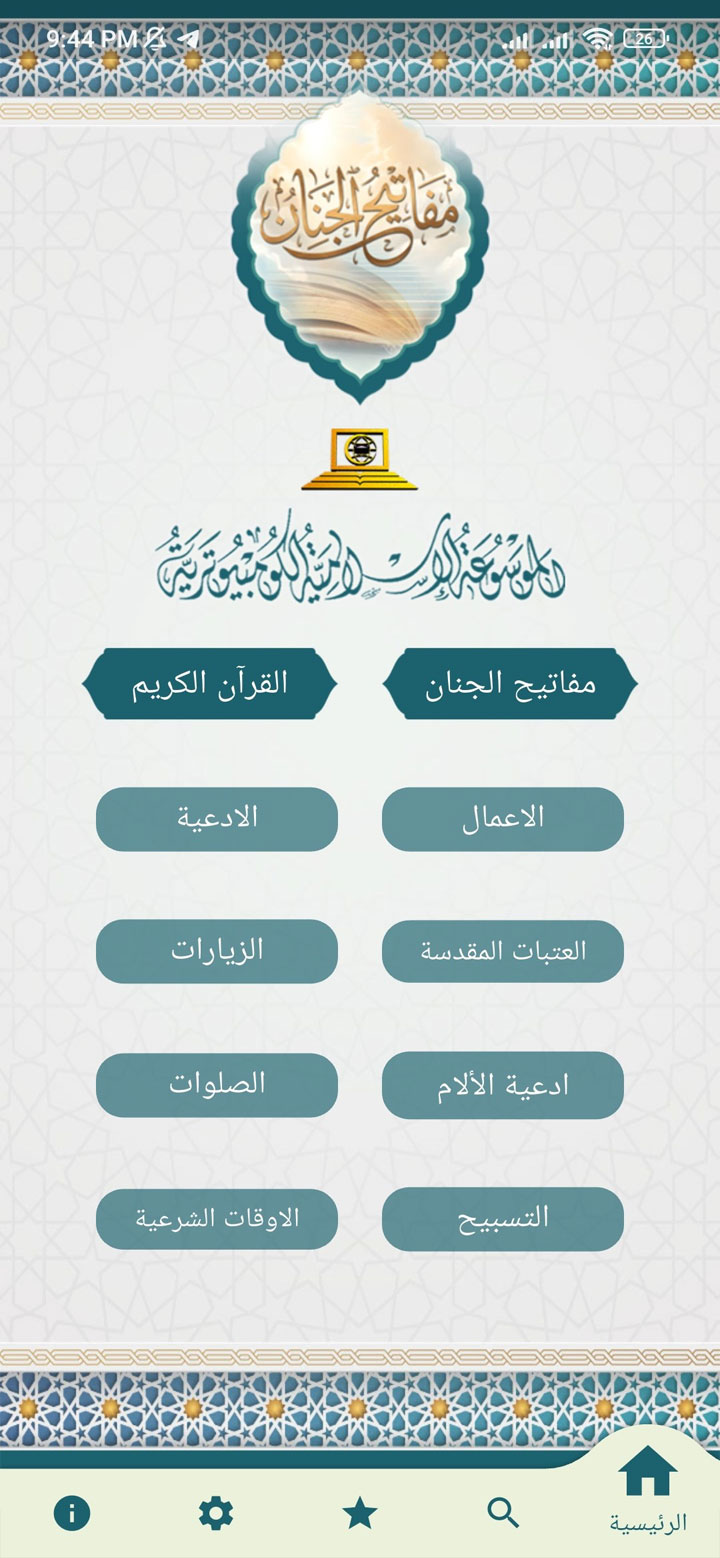Open settings via the gear icon
The image size is (720, 1558).
coord(216,1513)
